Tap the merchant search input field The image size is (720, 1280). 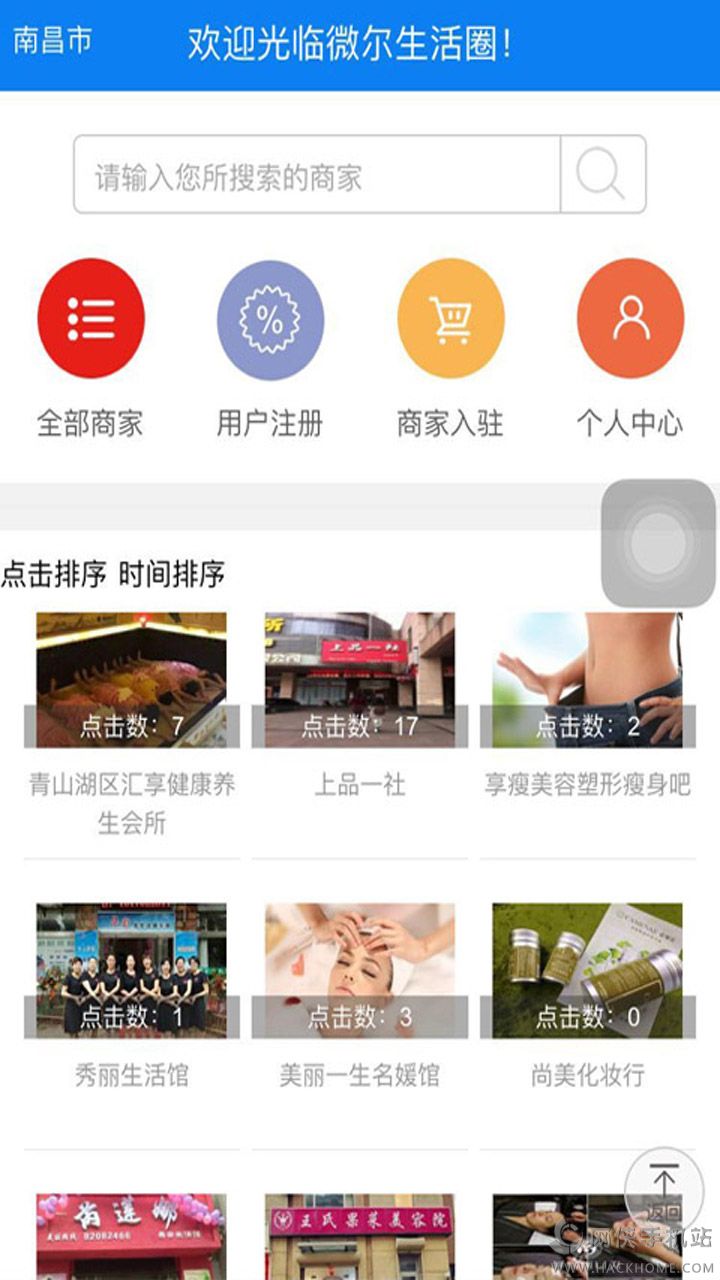pyautogui.click(x=316, y=175)
